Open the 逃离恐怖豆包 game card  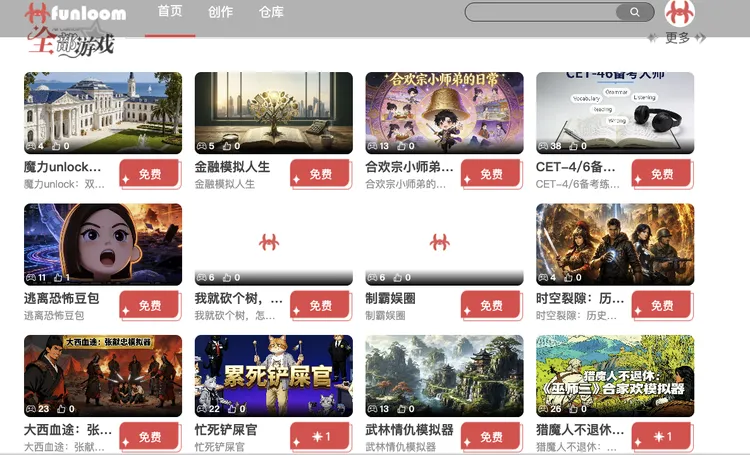[103, 244]
